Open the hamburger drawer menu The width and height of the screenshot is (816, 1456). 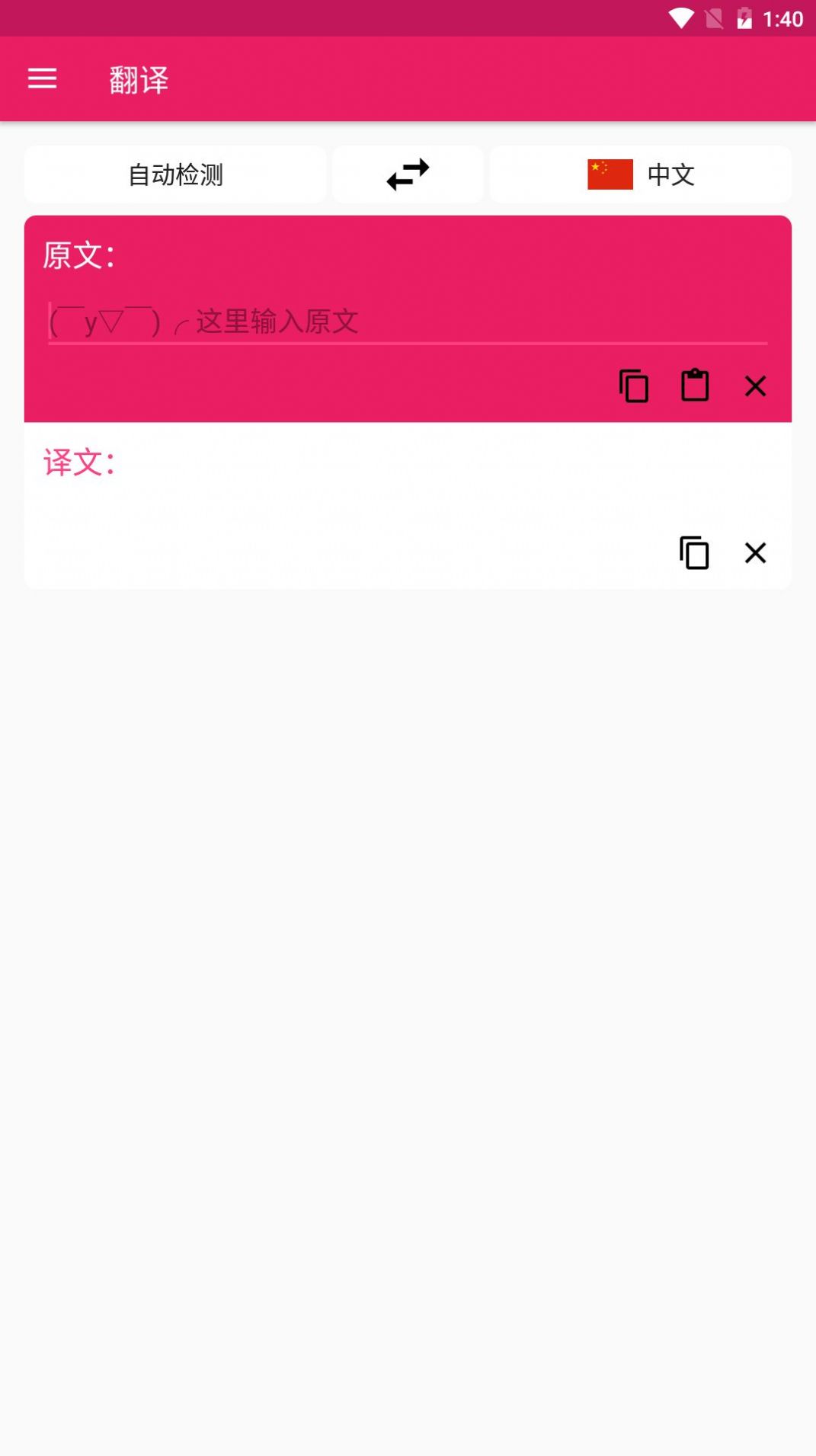pyautogui.click(x=42, y=78)
